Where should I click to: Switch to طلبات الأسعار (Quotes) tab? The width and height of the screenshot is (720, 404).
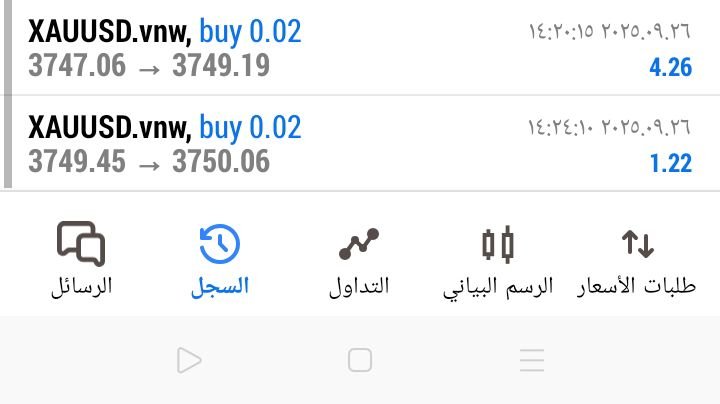[x=636, y=260]
